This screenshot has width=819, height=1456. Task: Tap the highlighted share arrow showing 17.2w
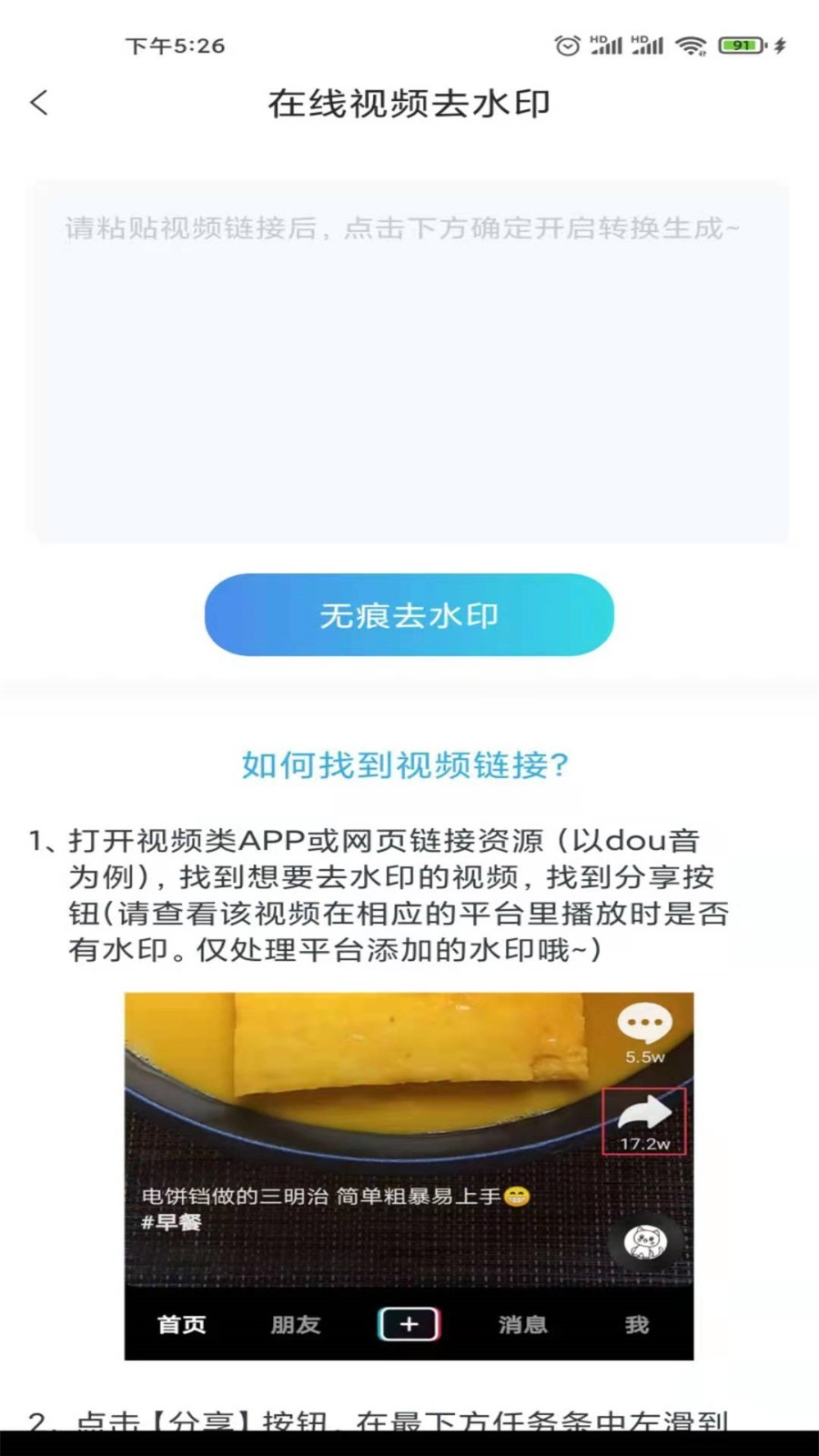tap(646, 1112)
